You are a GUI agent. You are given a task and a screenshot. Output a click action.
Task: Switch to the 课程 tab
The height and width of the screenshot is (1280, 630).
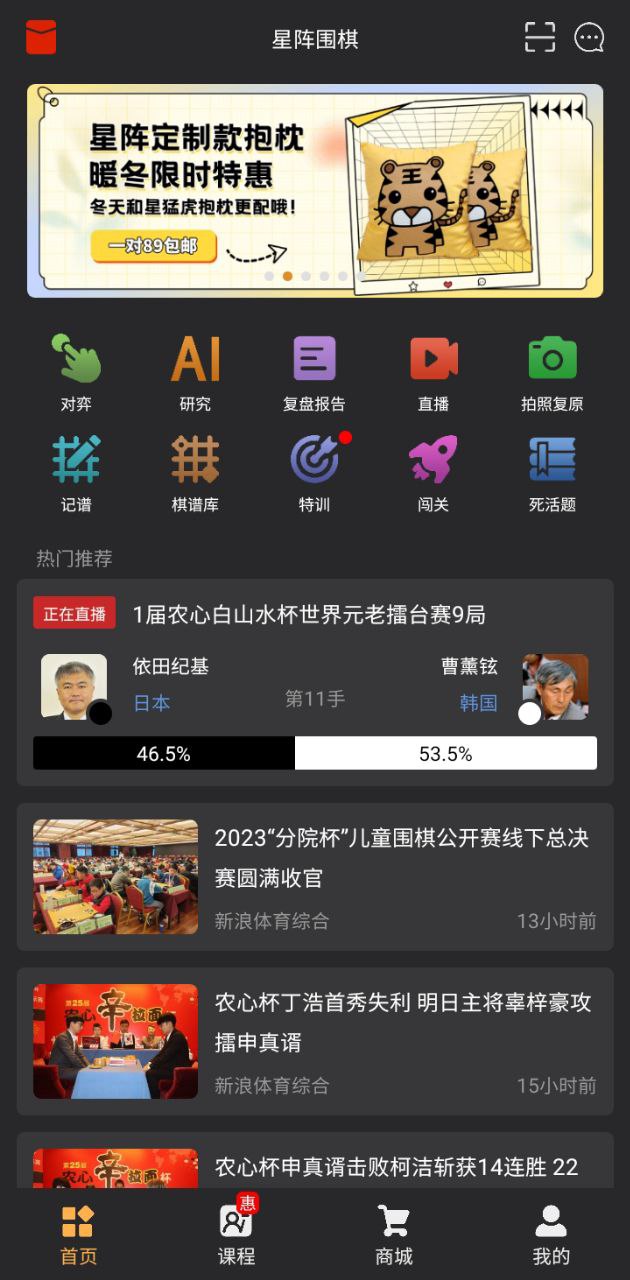[237, 1234]
